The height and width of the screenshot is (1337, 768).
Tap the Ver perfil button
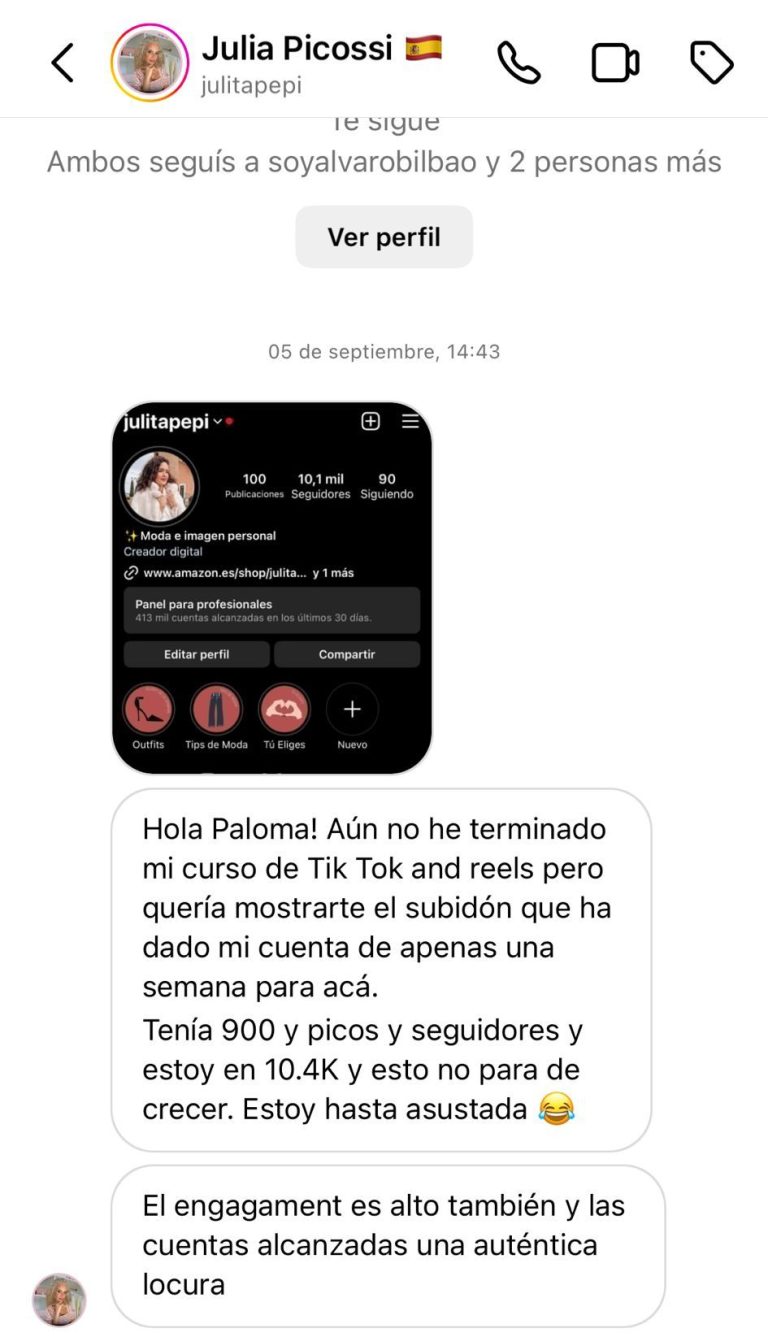tap(384, 237)
